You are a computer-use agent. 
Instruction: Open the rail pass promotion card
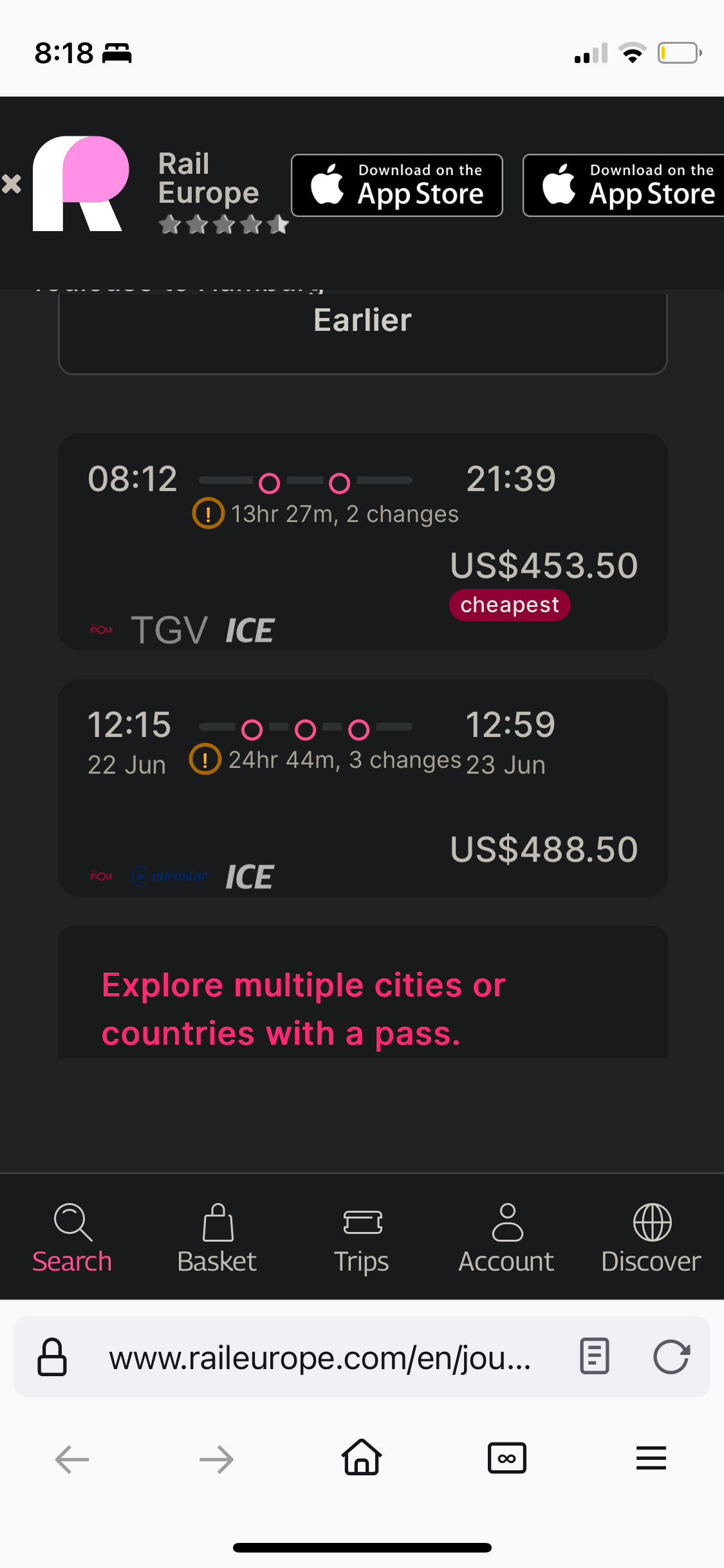[362, 992]
